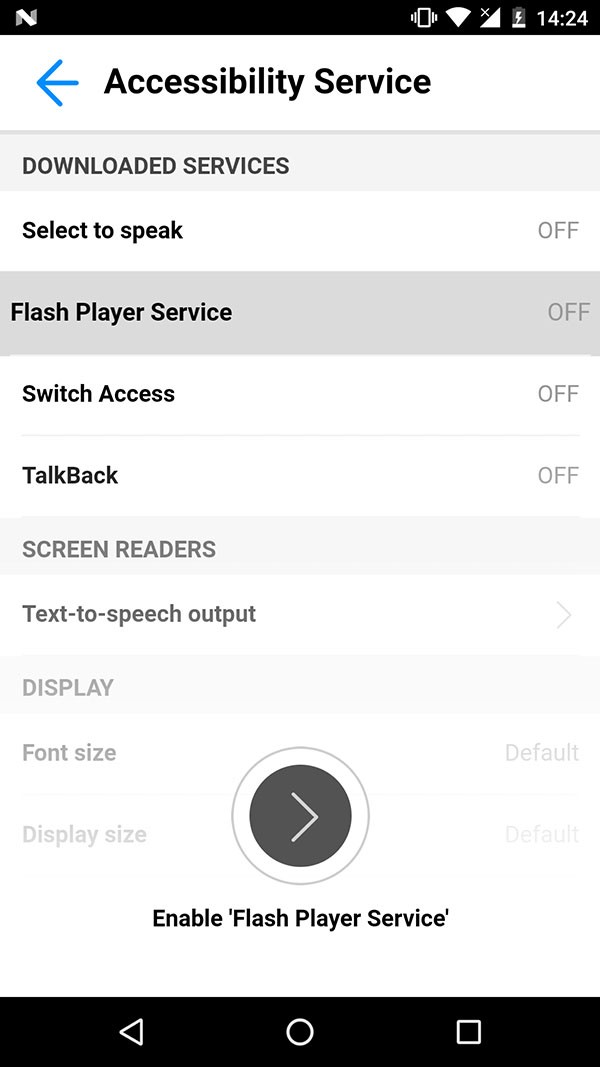Open Text-to-speech output
The height and width of the screenshot is (1067, 600).
click(300, 614)
